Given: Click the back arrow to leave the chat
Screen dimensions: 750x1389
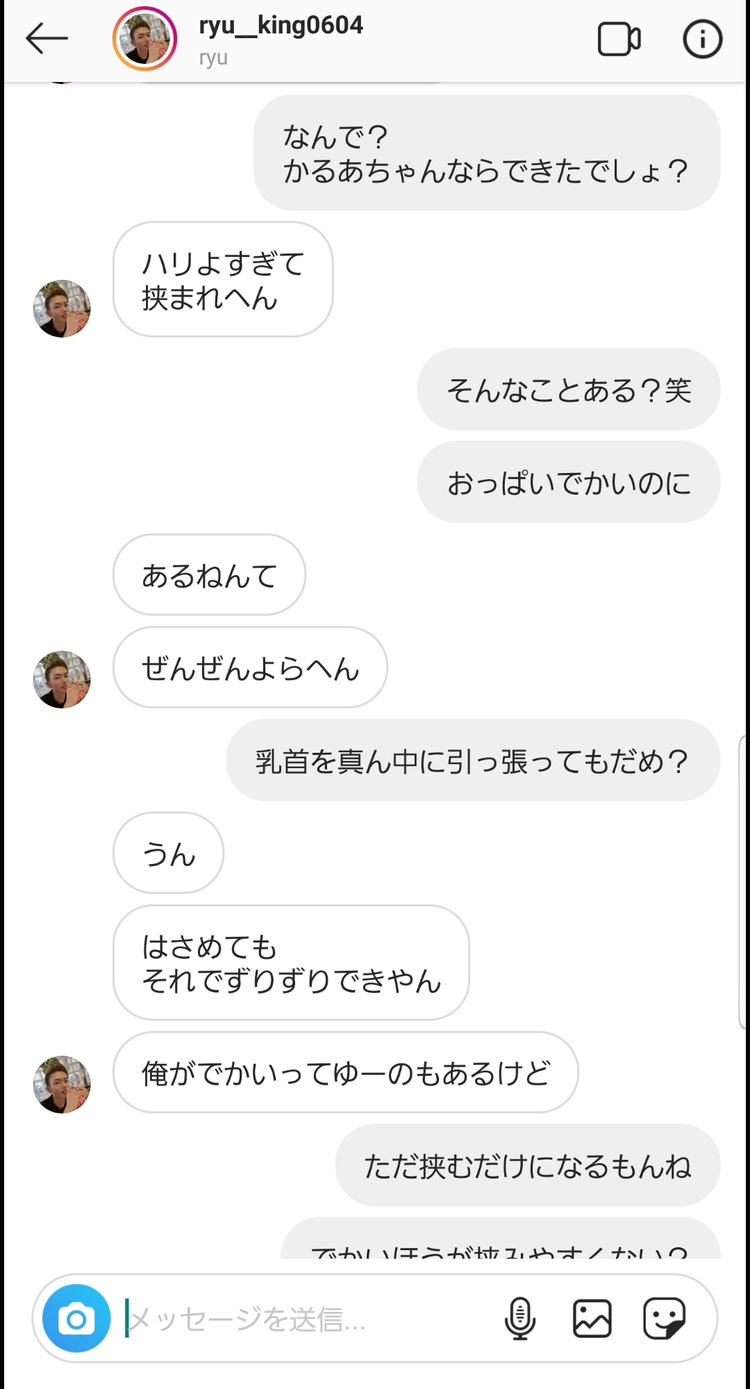Looking at the screenshot, I should point(47,39).
